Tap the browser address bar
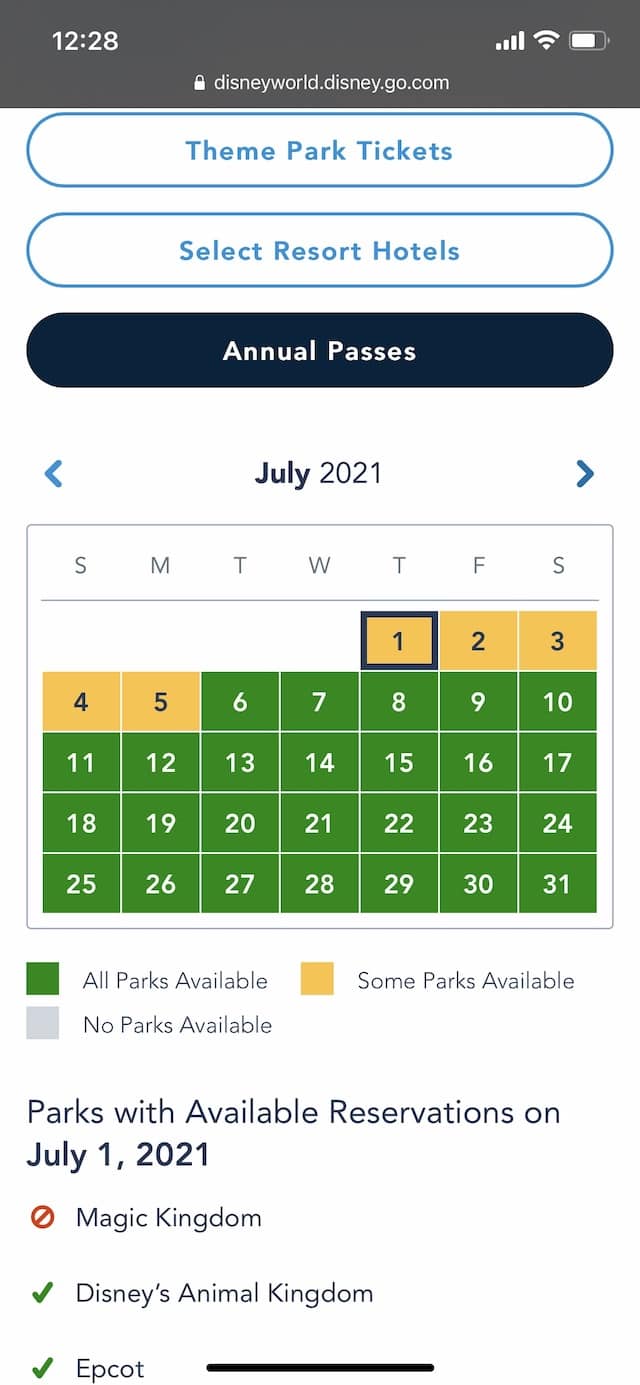Screen dimensions: 640x1385 pyautogui.click(x=320, y=83)
